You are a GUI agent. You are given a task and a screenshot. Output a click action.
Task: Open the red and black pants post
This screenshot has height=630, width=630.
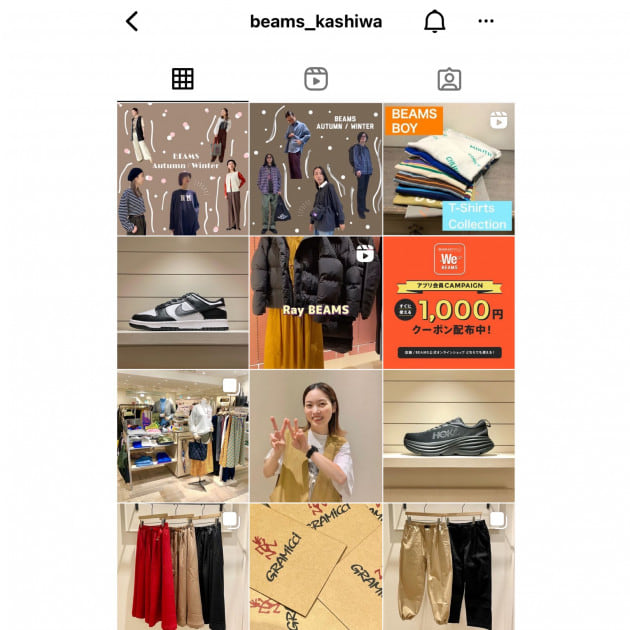(x=182, y=567)
